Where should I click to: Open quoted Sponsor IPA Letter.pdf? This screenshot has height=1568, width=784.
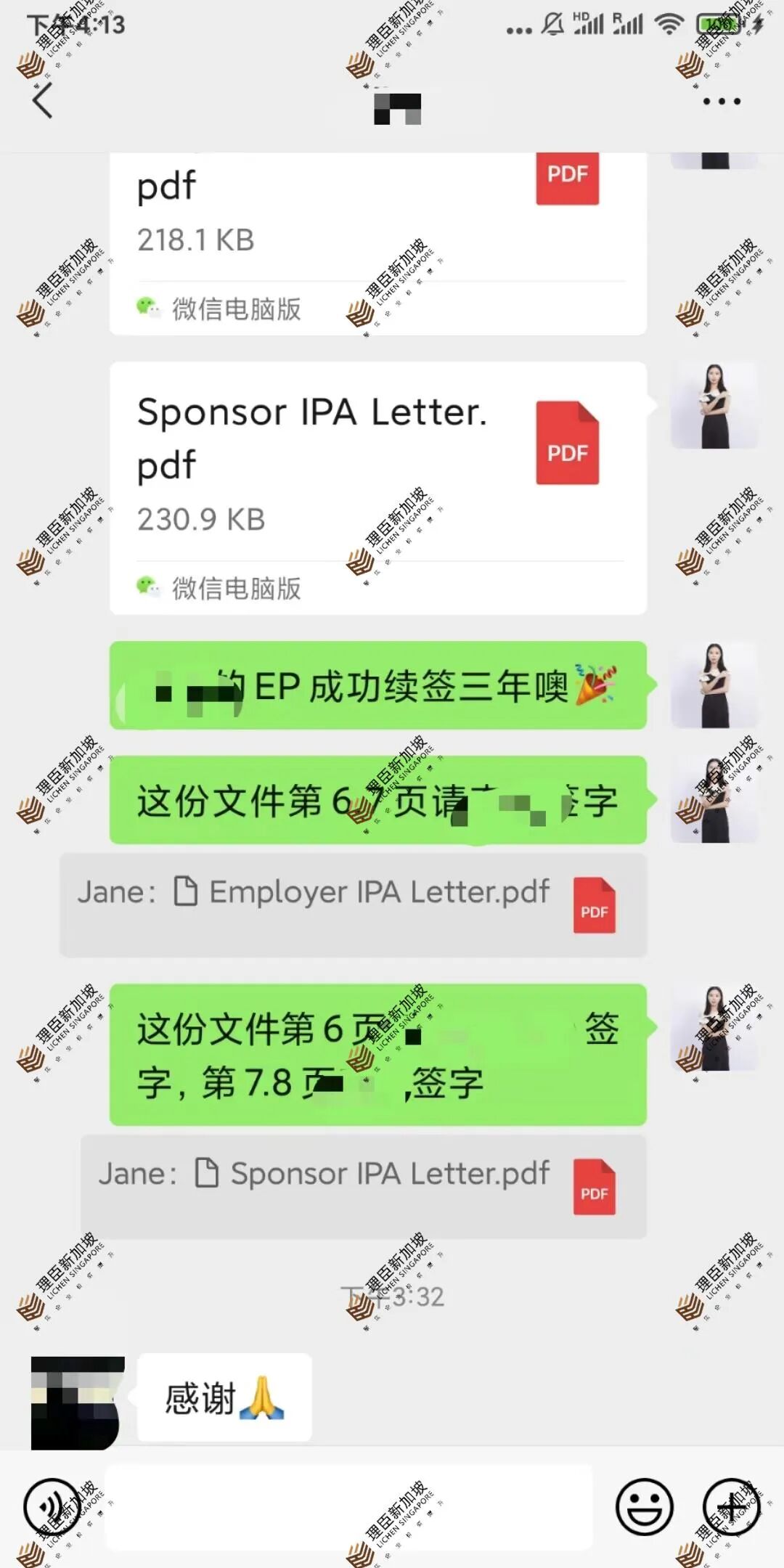[x=363, y=1186]
